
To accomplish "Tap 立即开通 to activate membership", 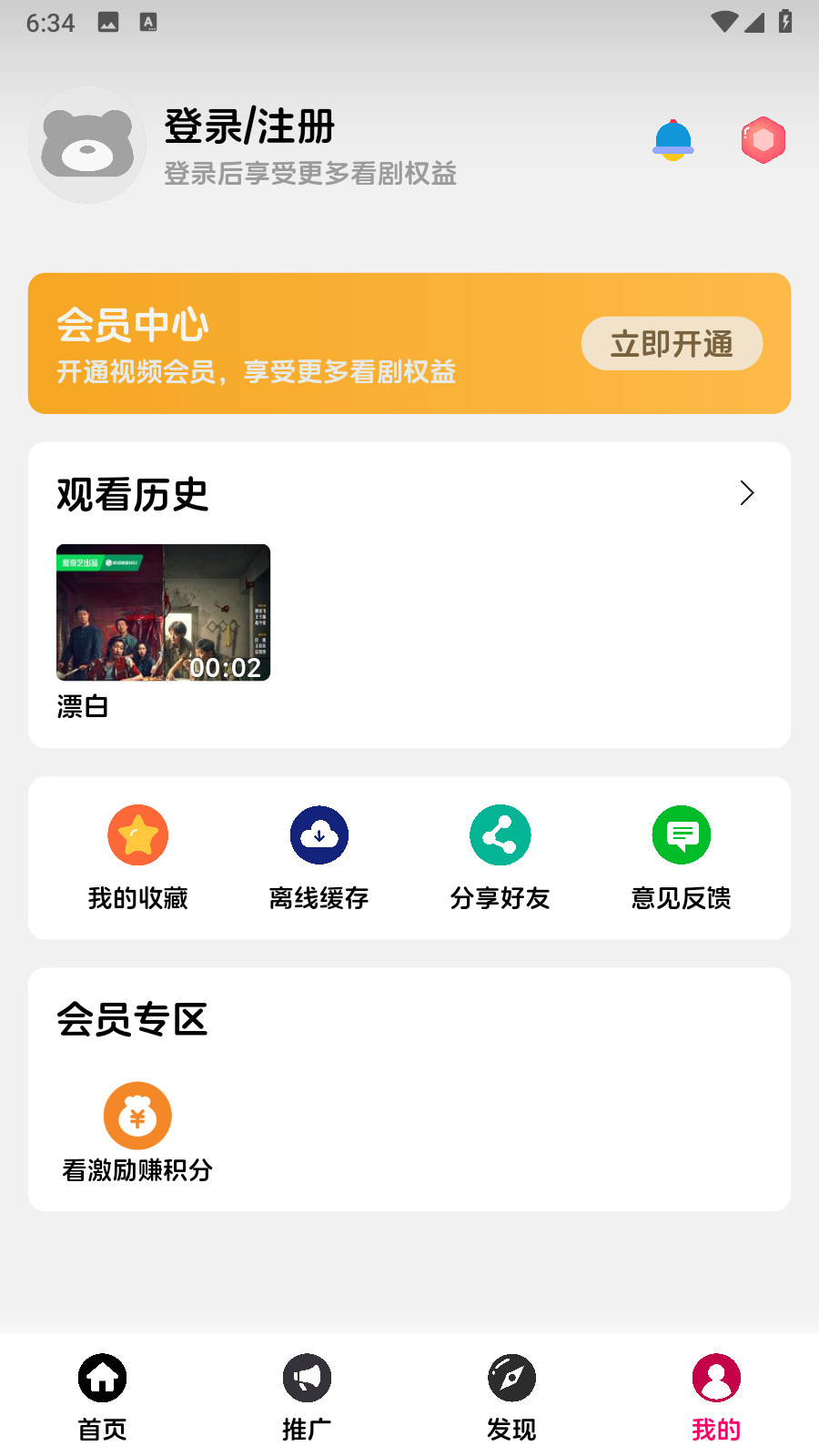I will [x=672, y=344].
